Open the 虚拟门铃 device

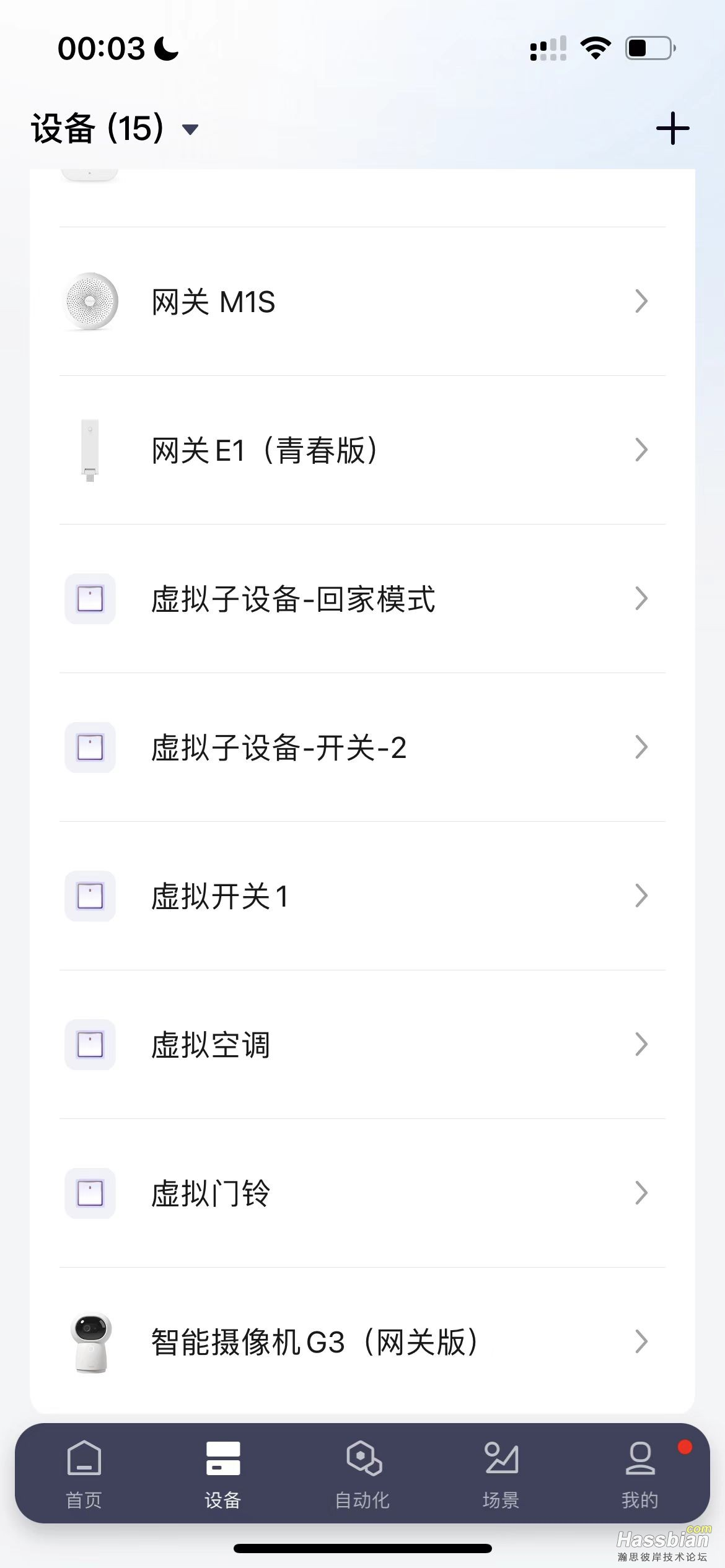coord(362,1193)
